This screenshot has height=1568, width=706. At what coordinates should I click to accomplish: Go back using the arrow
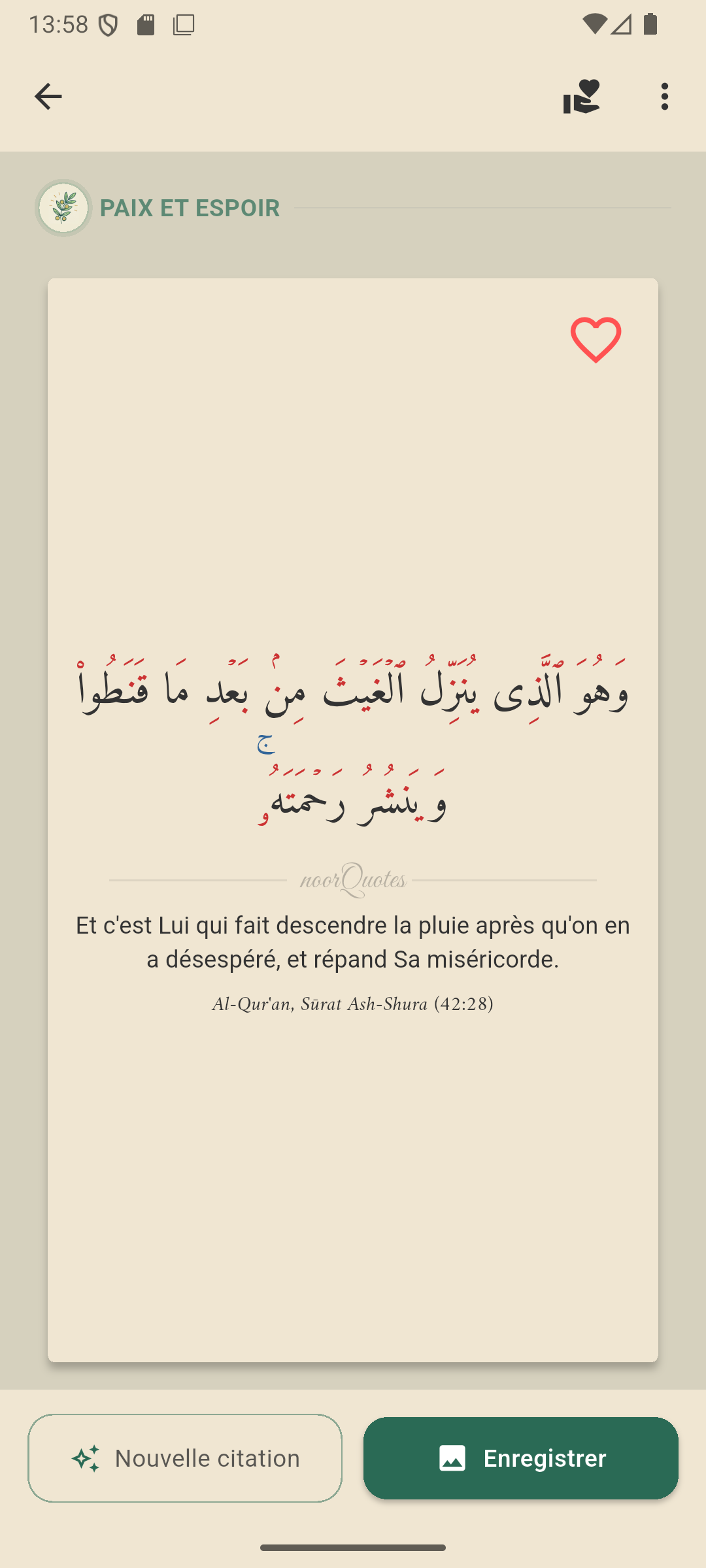pos(48,97)
